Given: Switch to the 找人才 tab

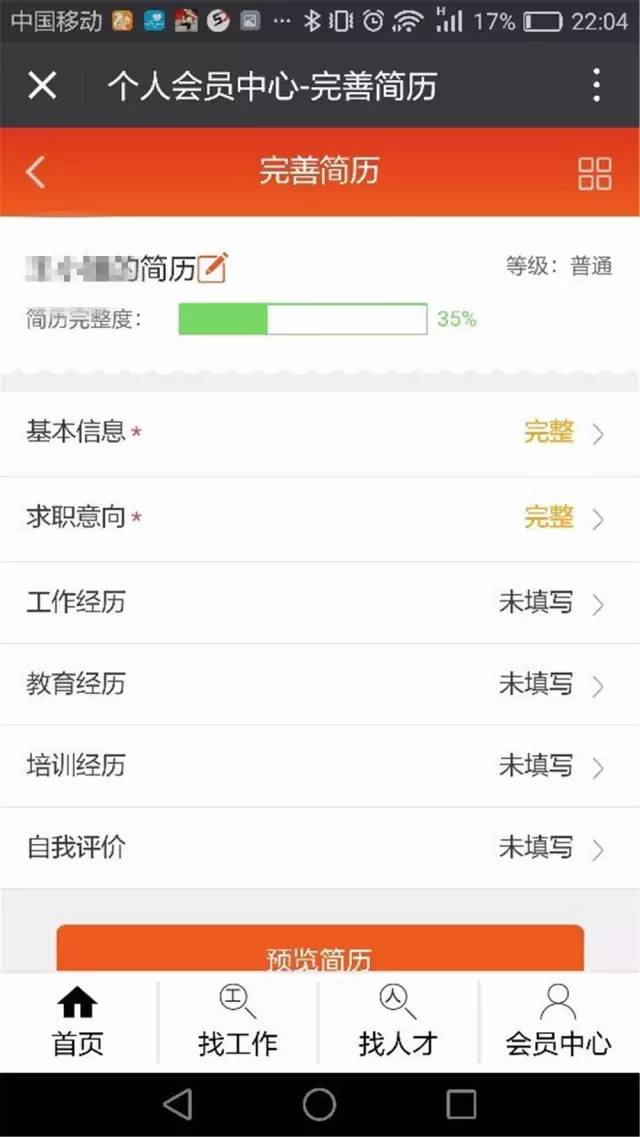Looking at the screenshot, I should (x=398, y=1020).
